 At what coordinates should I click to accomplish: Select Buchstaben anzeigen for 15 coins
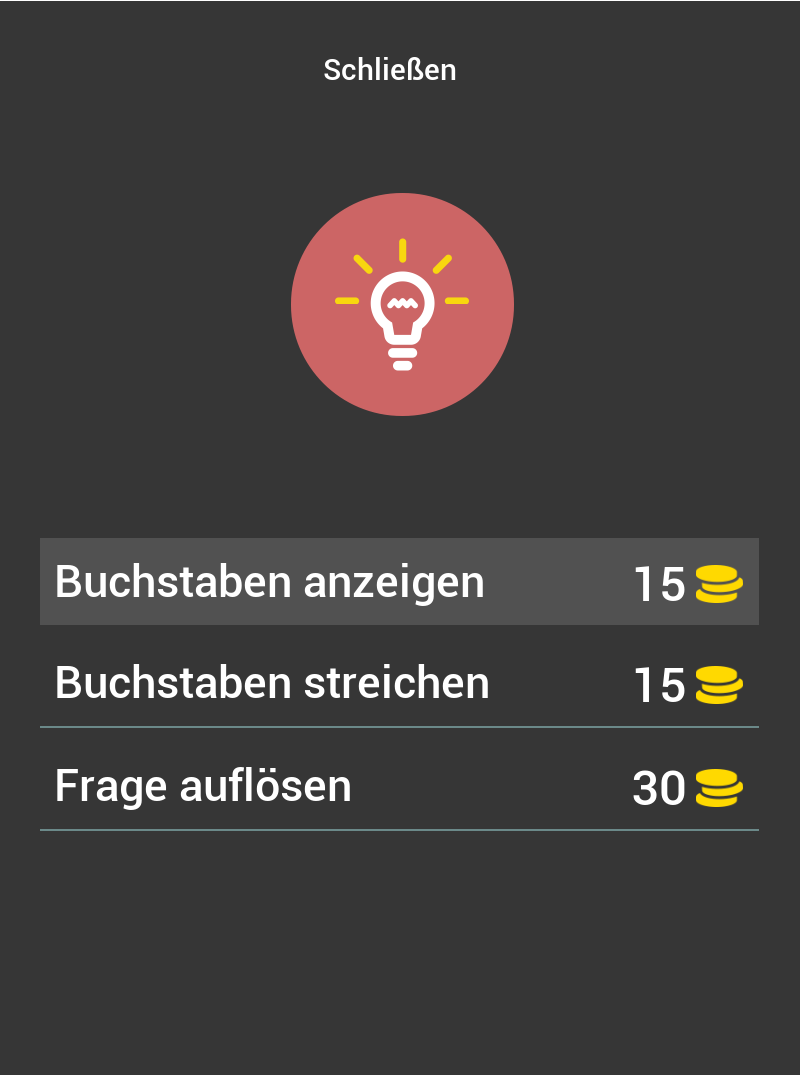tap(399, 581)
